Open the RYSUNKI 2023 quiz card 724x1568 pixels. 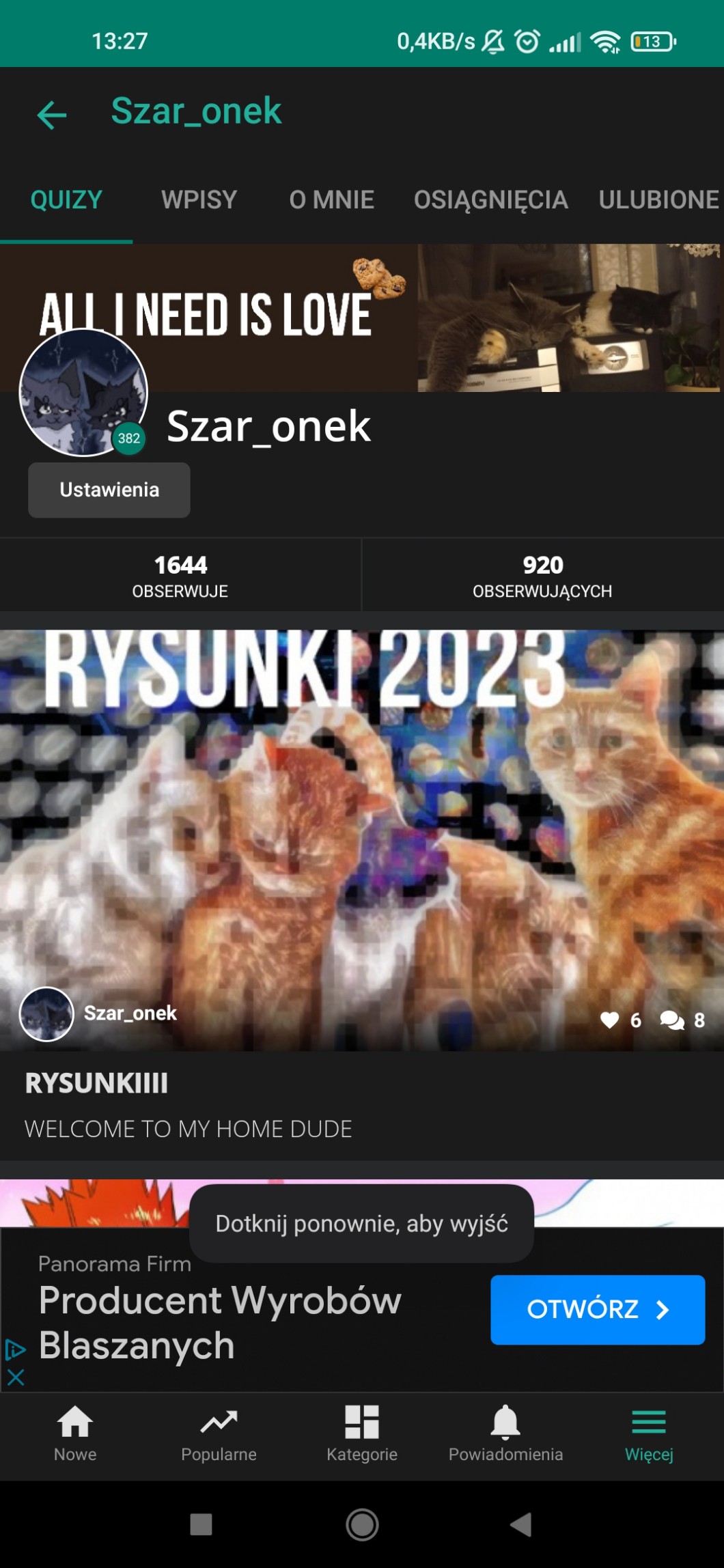click(362, 840)
